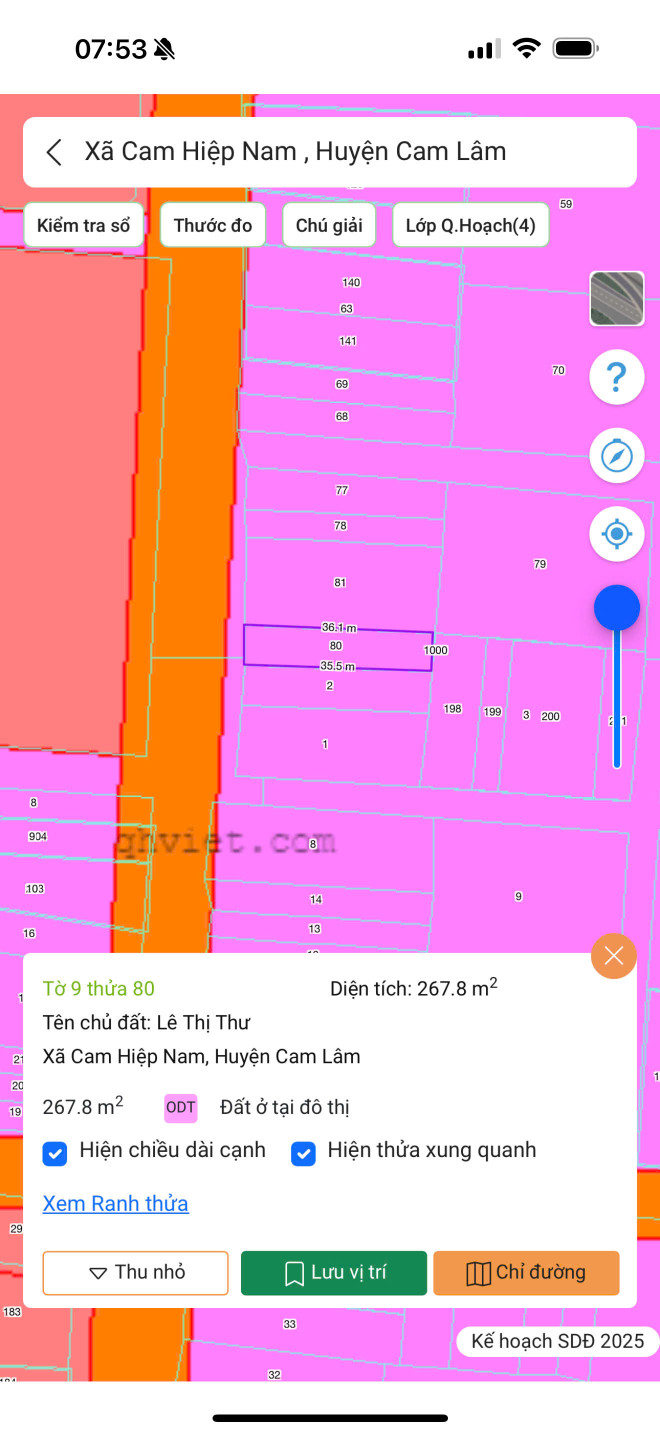660x1434 pixels.
Task: Open the help question mark icon
Action: pos(617,377)
